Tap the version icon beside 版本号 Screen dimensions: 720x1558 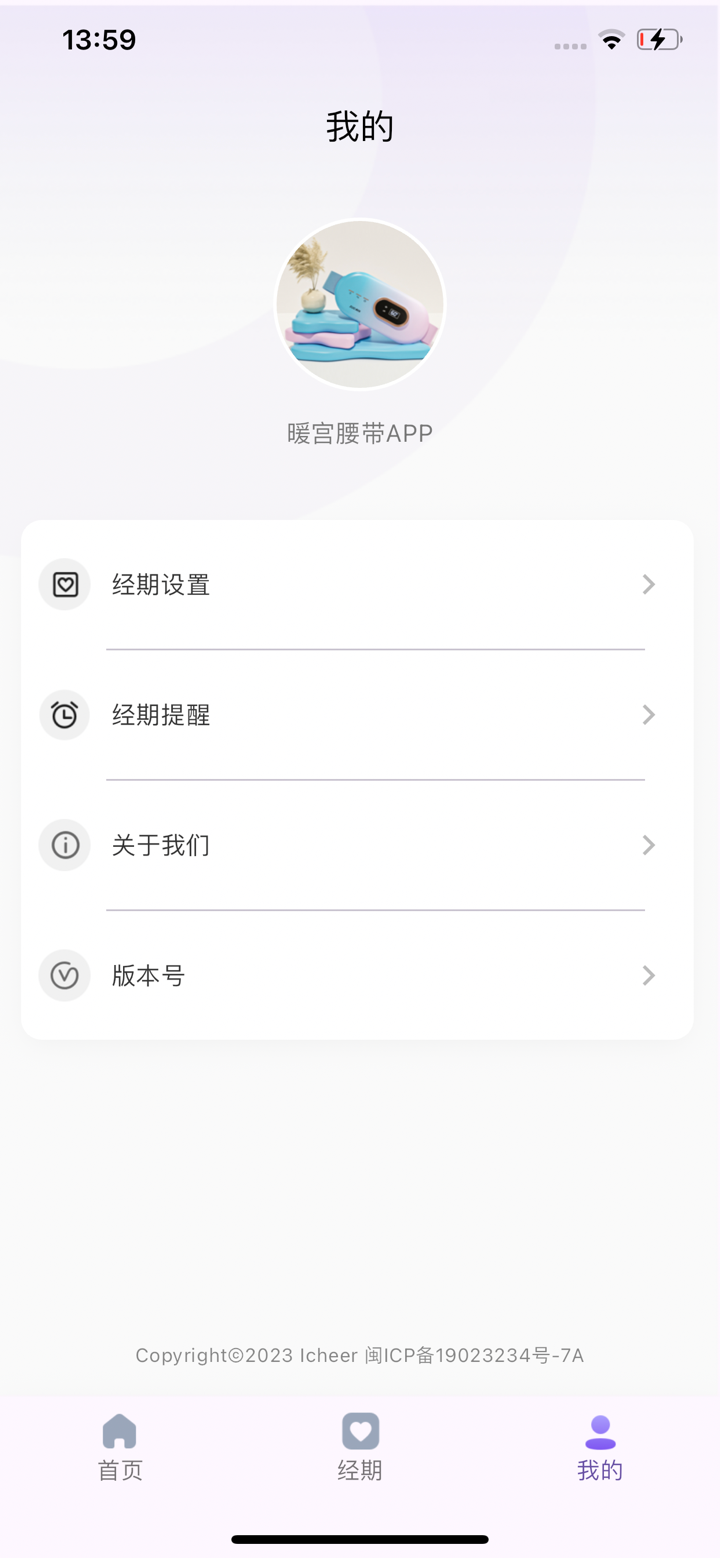pyautogui.click(x=64, y=975)
